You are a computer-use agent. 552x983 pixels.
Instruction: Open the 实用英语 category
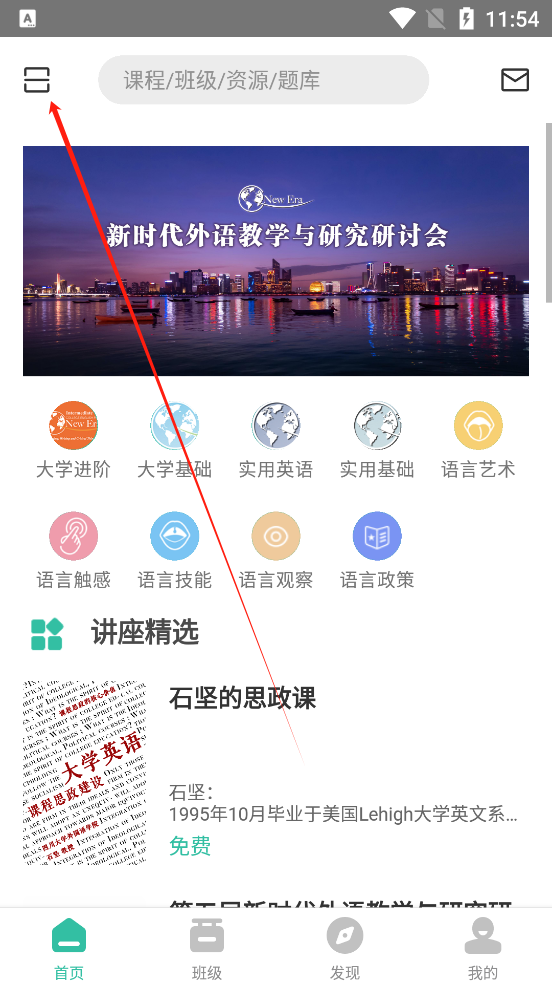coord(276,441)
